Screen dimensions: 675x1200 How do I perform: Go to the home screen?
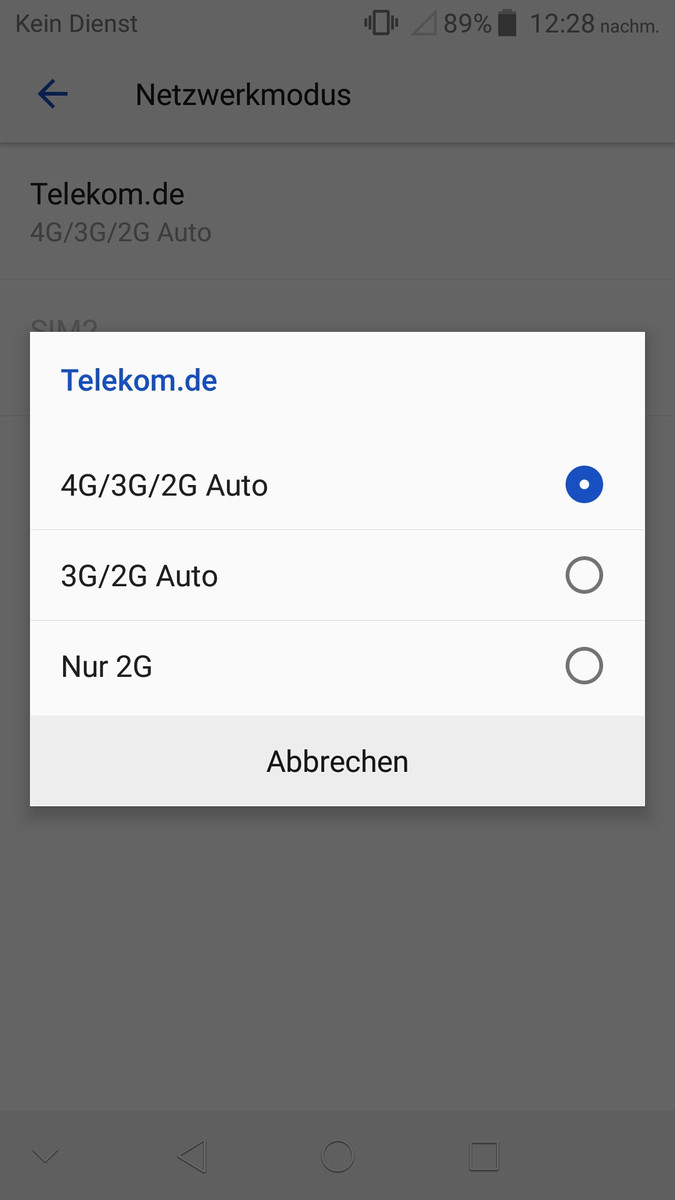pos(338,1156)
